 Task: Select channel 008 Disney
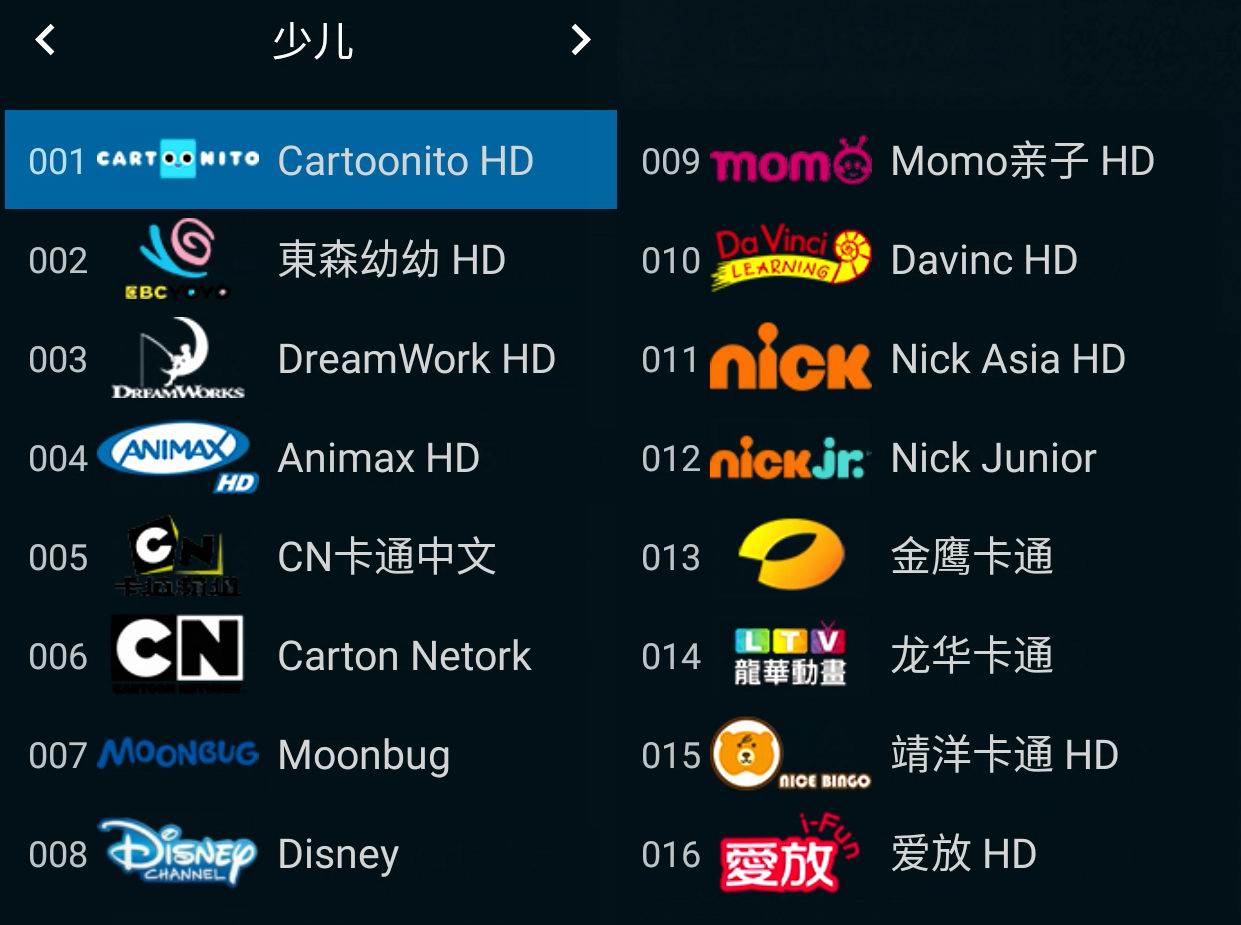tap(310, 854)
